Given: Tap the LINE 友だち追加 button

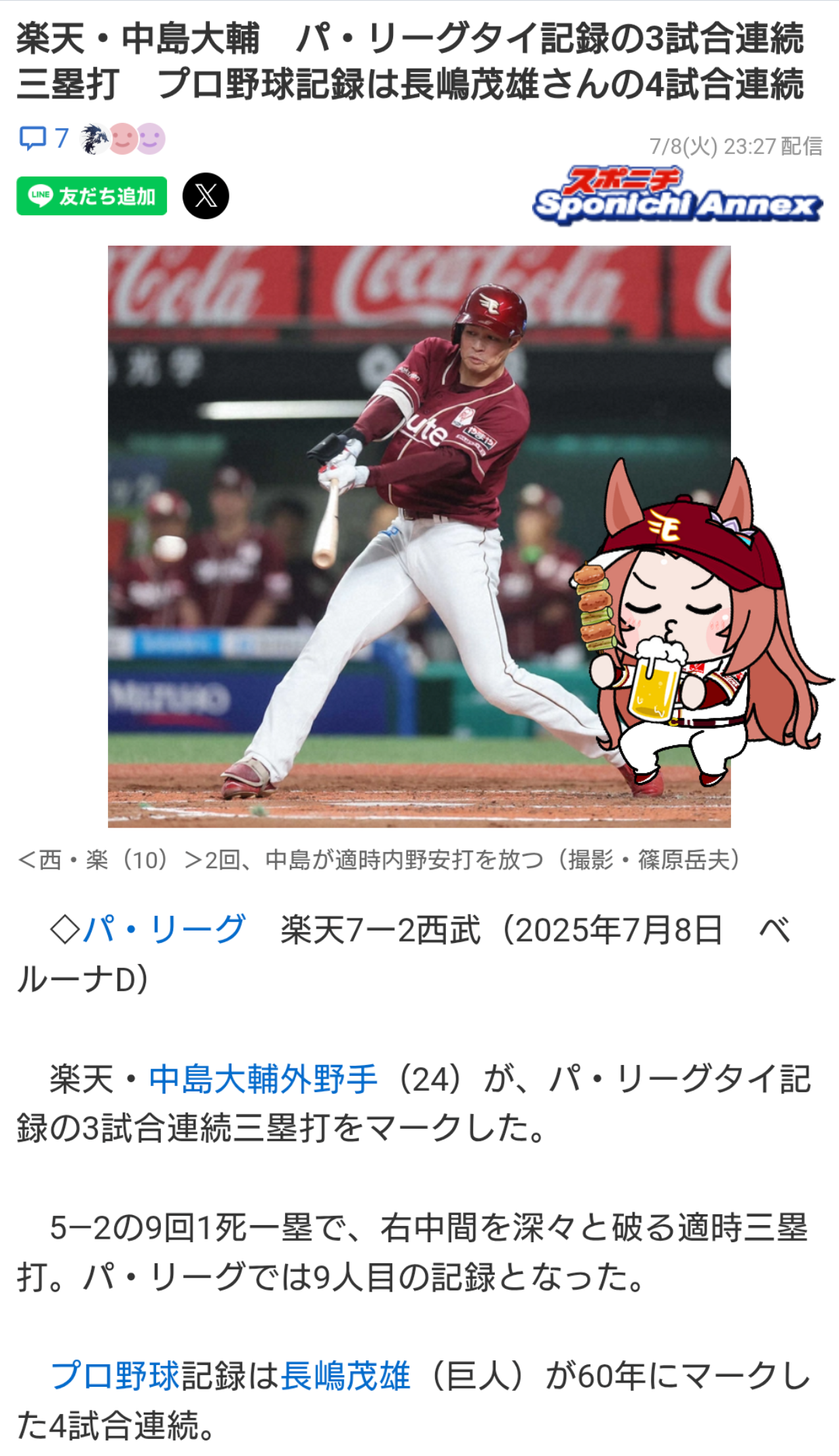Looking at the screenshot, I should tap(92, 196).
